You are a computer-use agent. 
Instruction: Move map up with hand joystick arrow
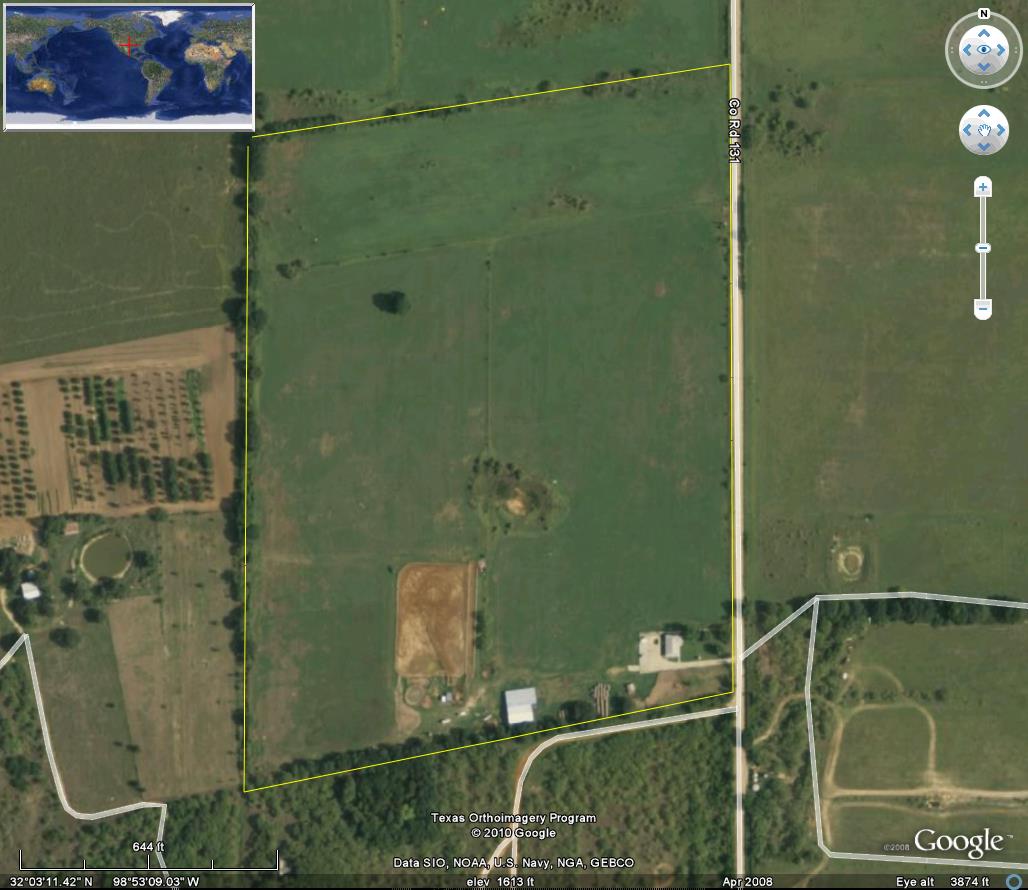coord(984,113)
